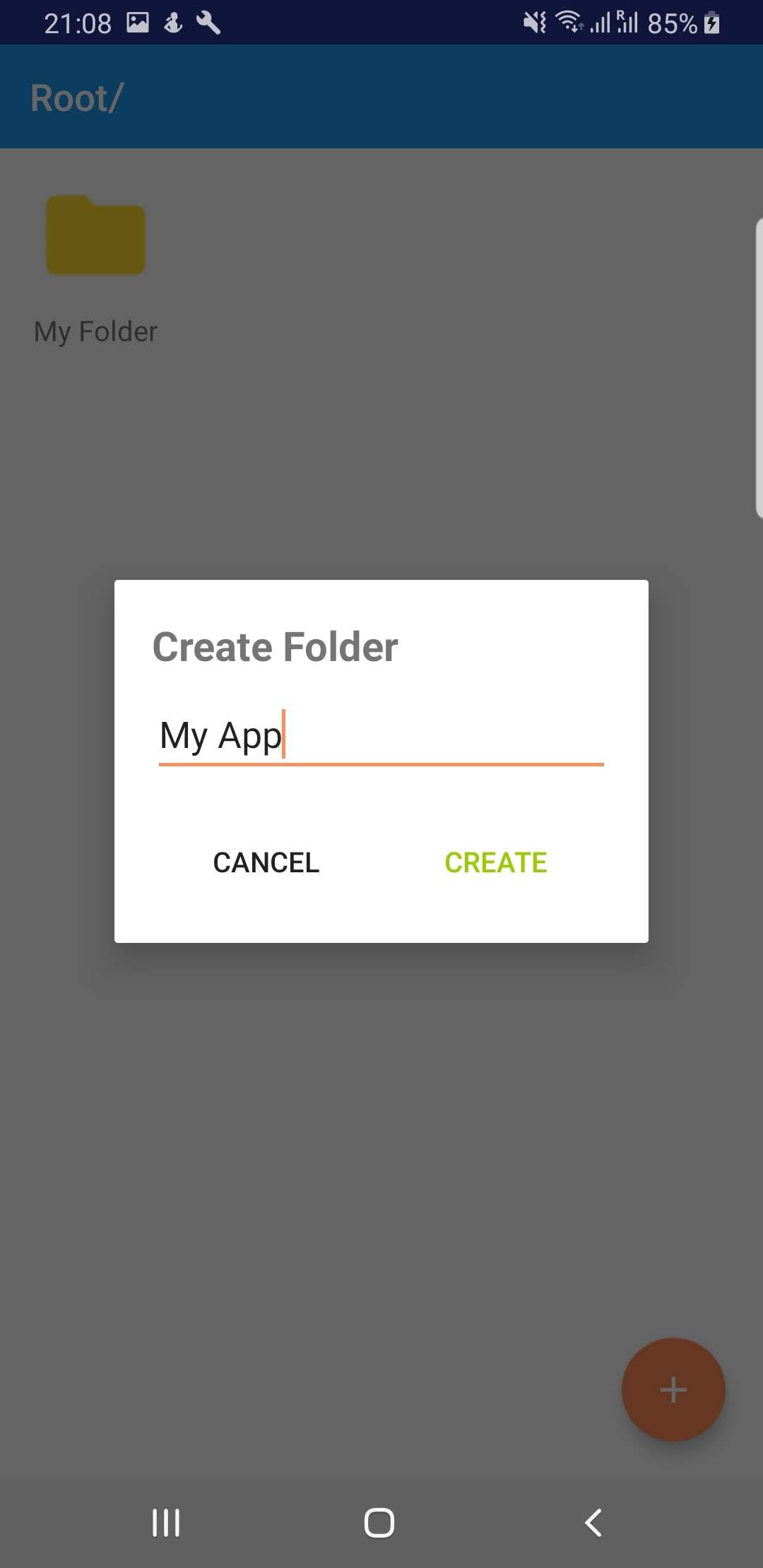The height and width of the screenshot is (1568, 763).
Task: Focus the folder name text field
Action: point(381,737)
